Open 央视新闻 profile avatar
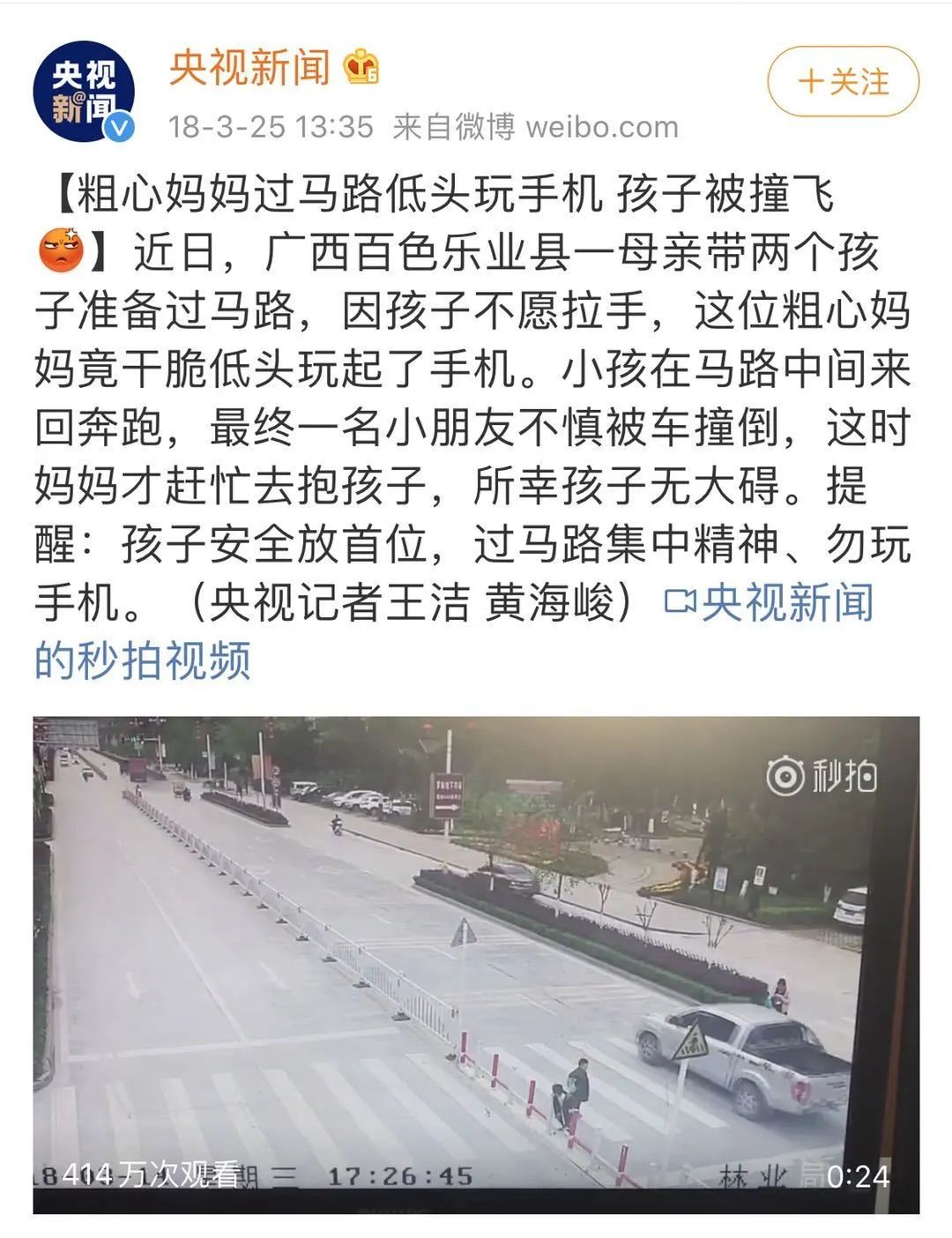 tap(84, 92)
